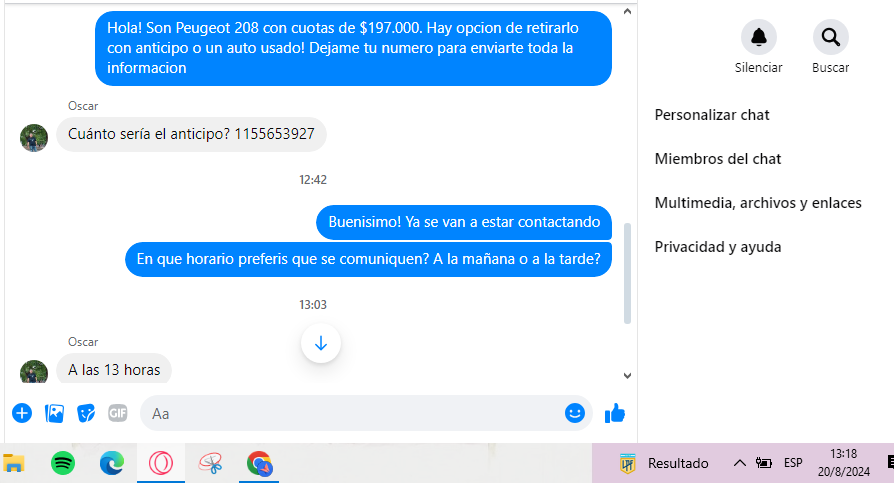Search in conversation with the Buscar icon
Viewport: 894px width, 483px height.
(830, 38)
